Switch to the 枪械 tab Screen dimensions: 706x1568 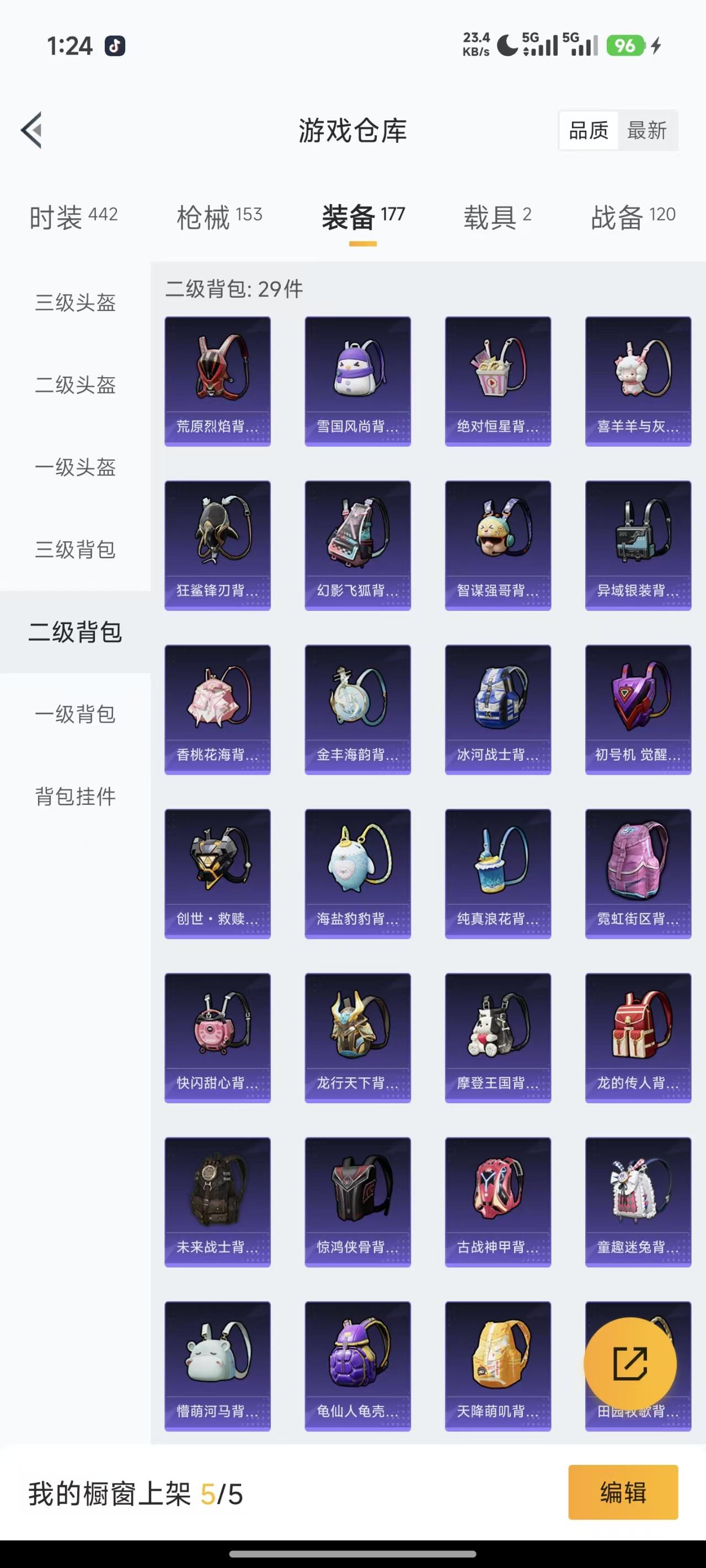pos(220,217)
